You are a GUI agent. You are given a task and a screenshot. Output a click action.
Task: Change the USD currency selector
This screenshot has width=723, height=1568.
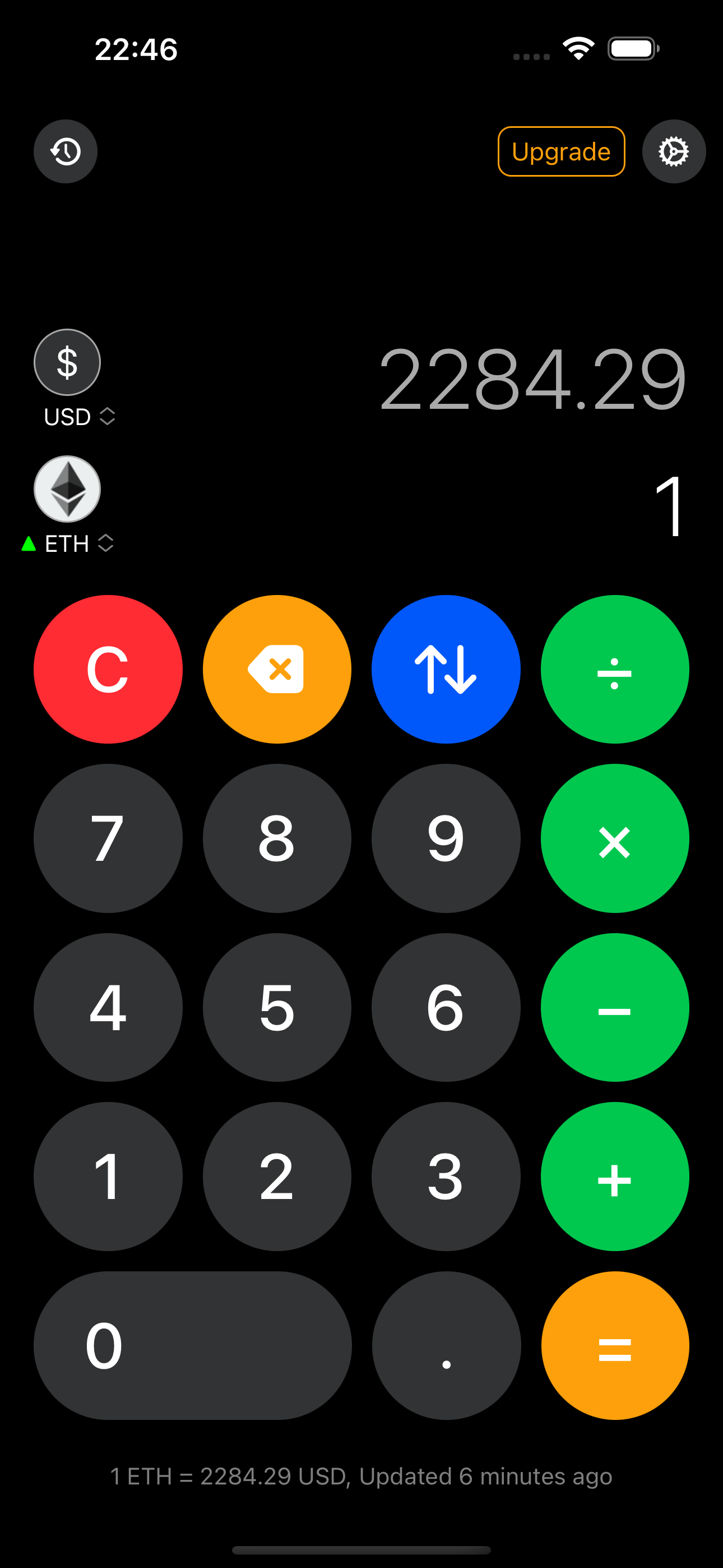pos(79,417)
